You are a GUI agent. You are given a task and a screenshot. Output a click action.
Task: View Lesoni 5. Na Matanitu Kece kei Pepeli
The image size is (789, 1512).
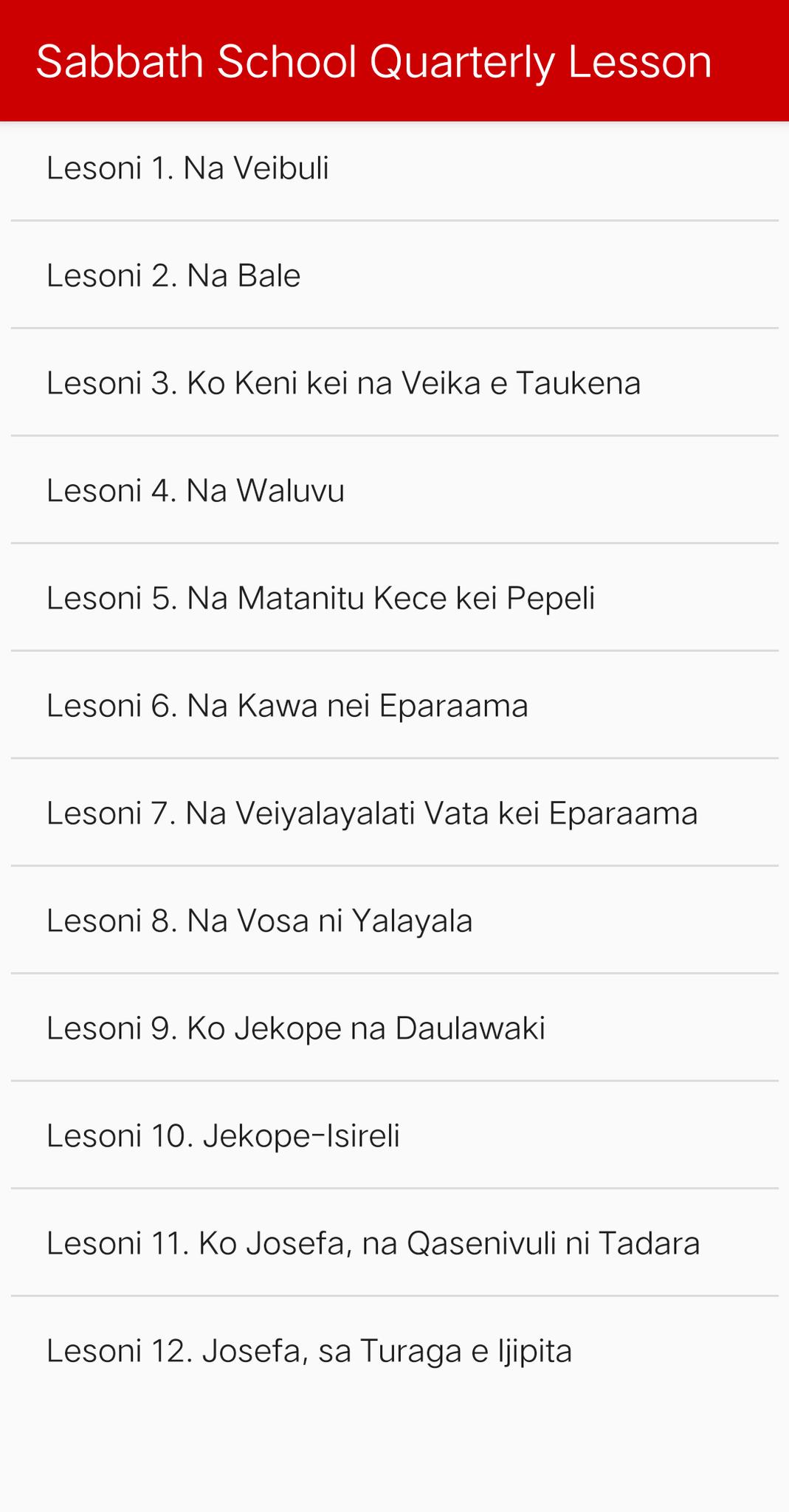394,597
